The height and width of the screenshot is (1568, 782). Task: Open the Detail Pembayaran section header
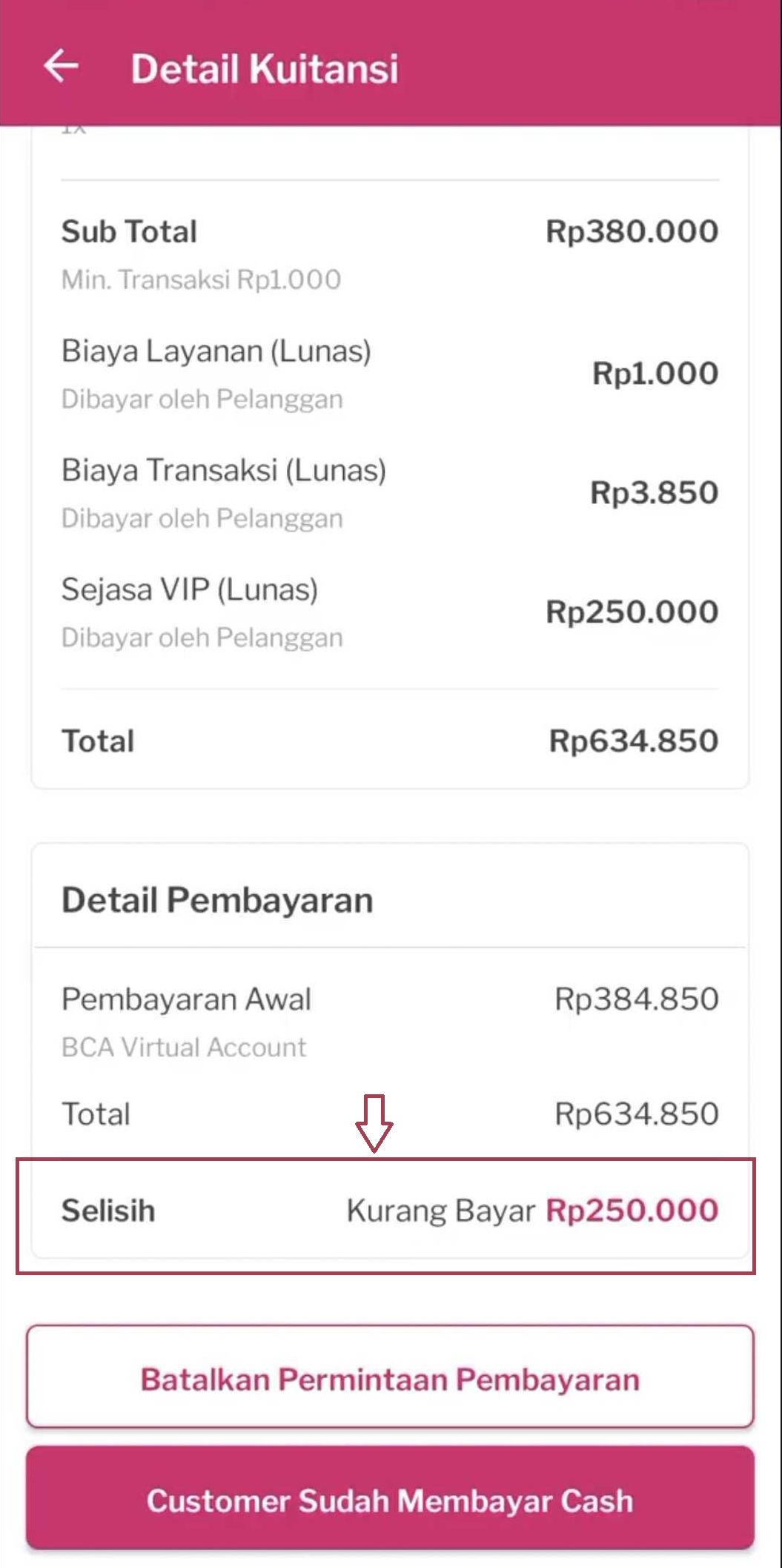point(216,899)
